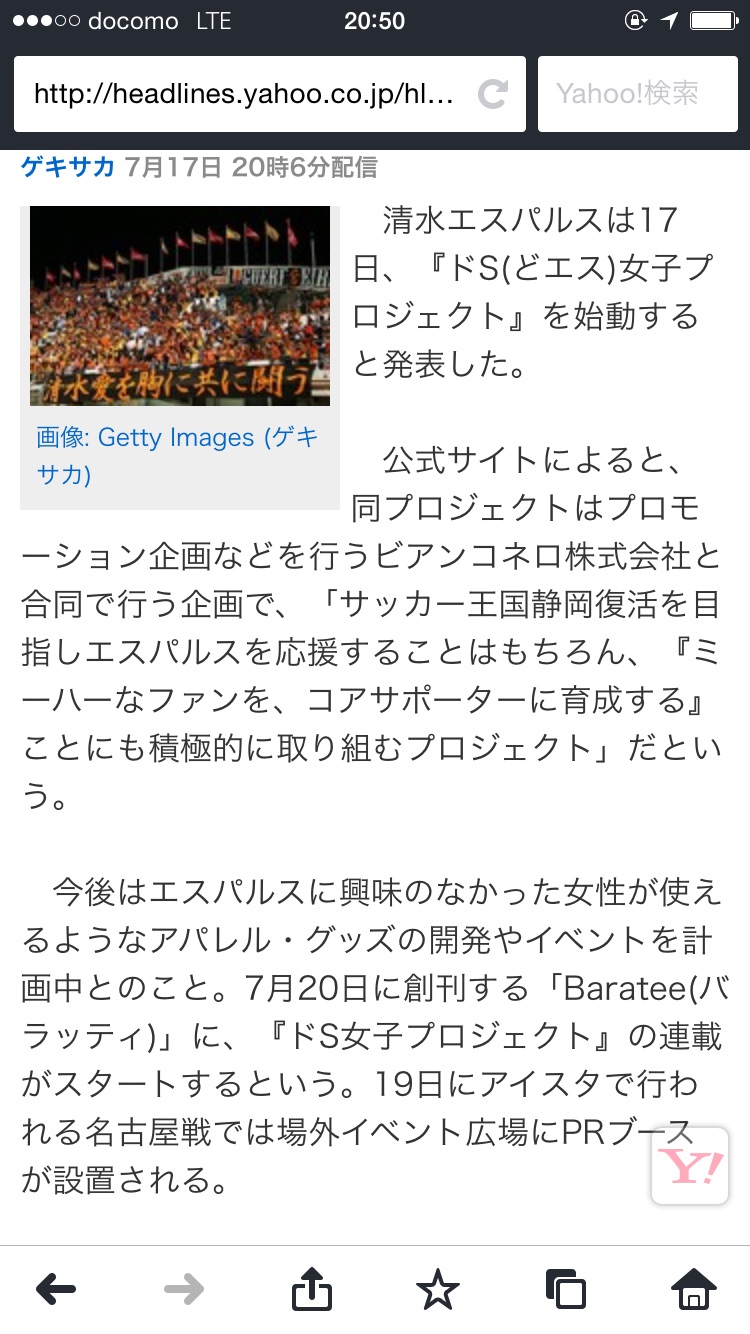Tap the Getty Images (ゲキサカ) caption link
Image resolution: width=750 pixels, height=1334 pixels.
pos(178,455)
